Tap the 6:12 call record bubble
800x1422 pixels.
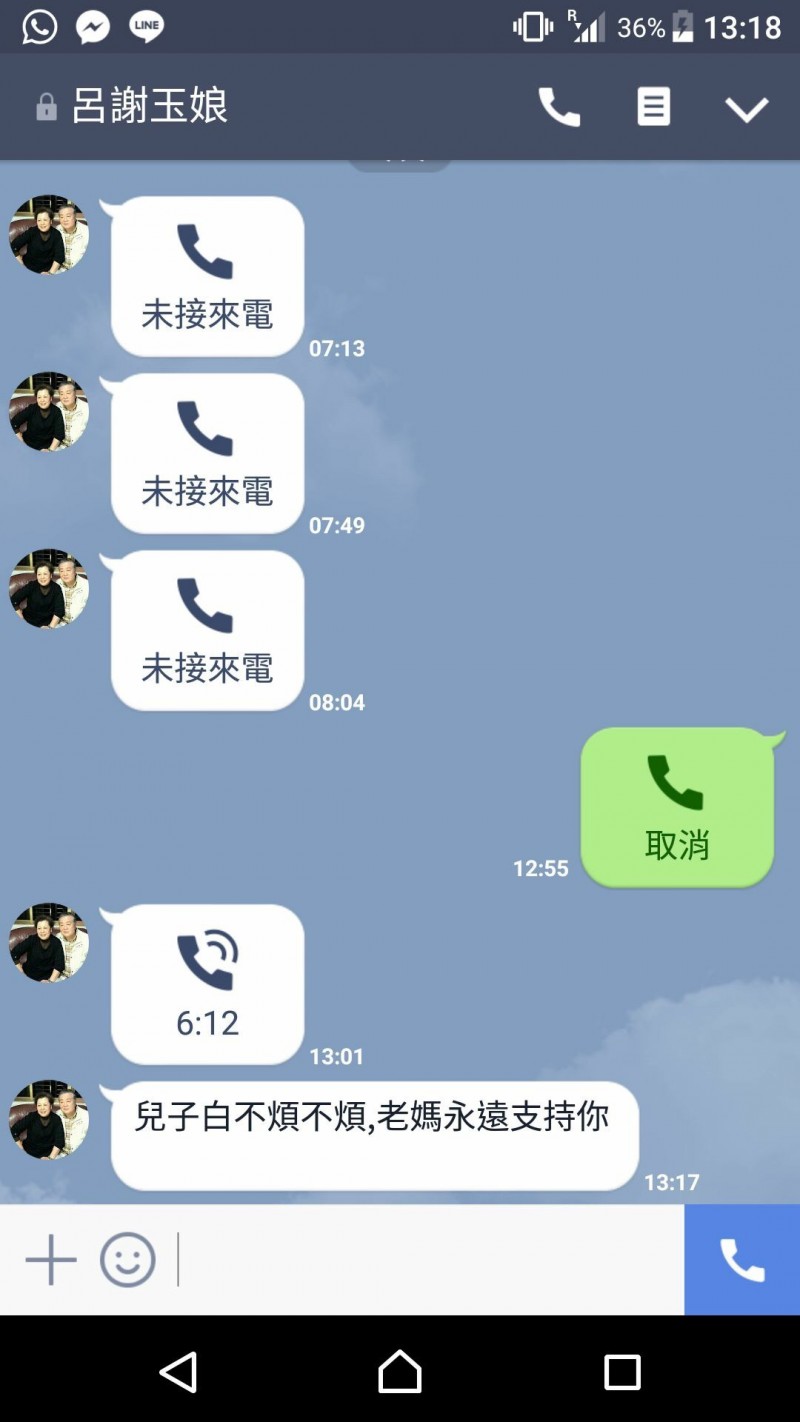[x=208, y=984]
